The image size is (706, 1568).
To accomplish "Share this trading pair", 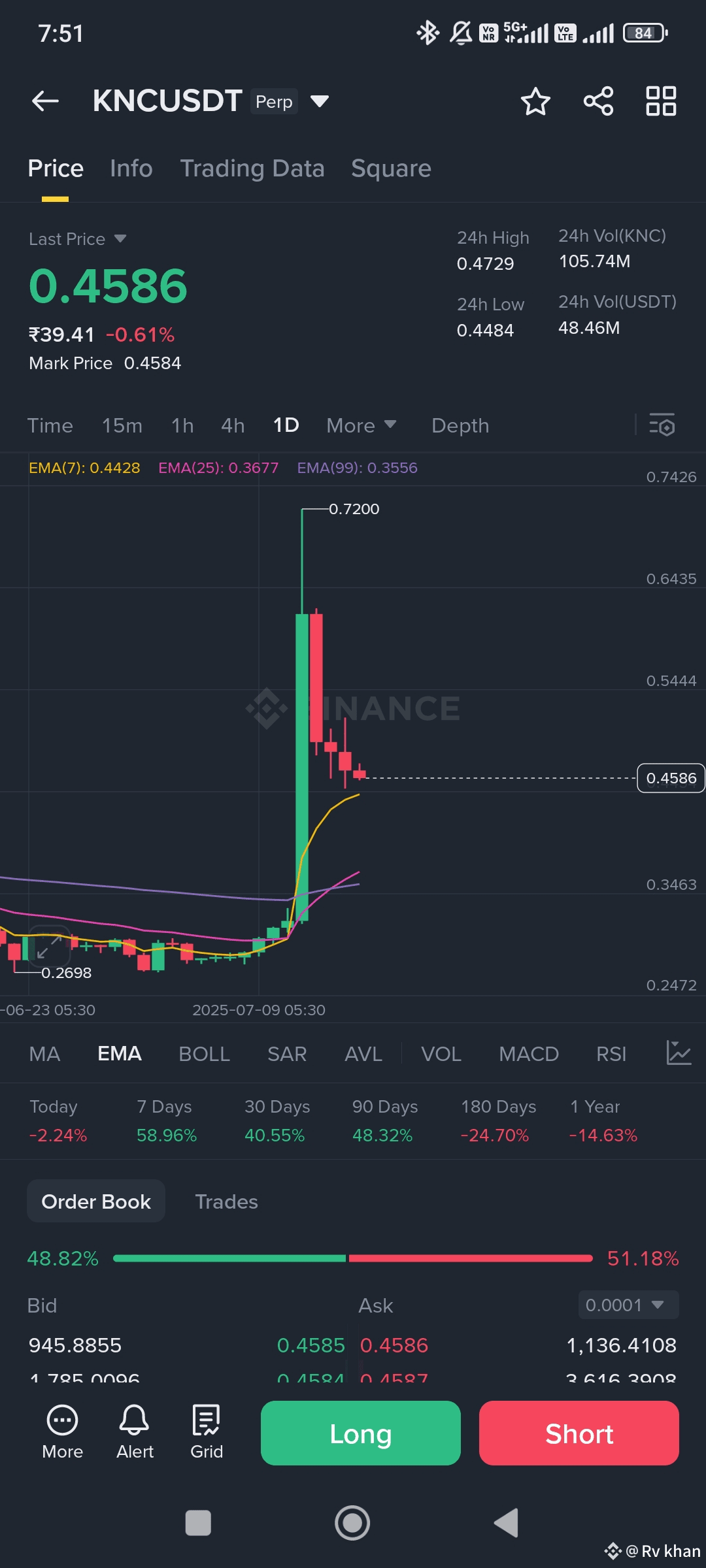I will 598,101.
